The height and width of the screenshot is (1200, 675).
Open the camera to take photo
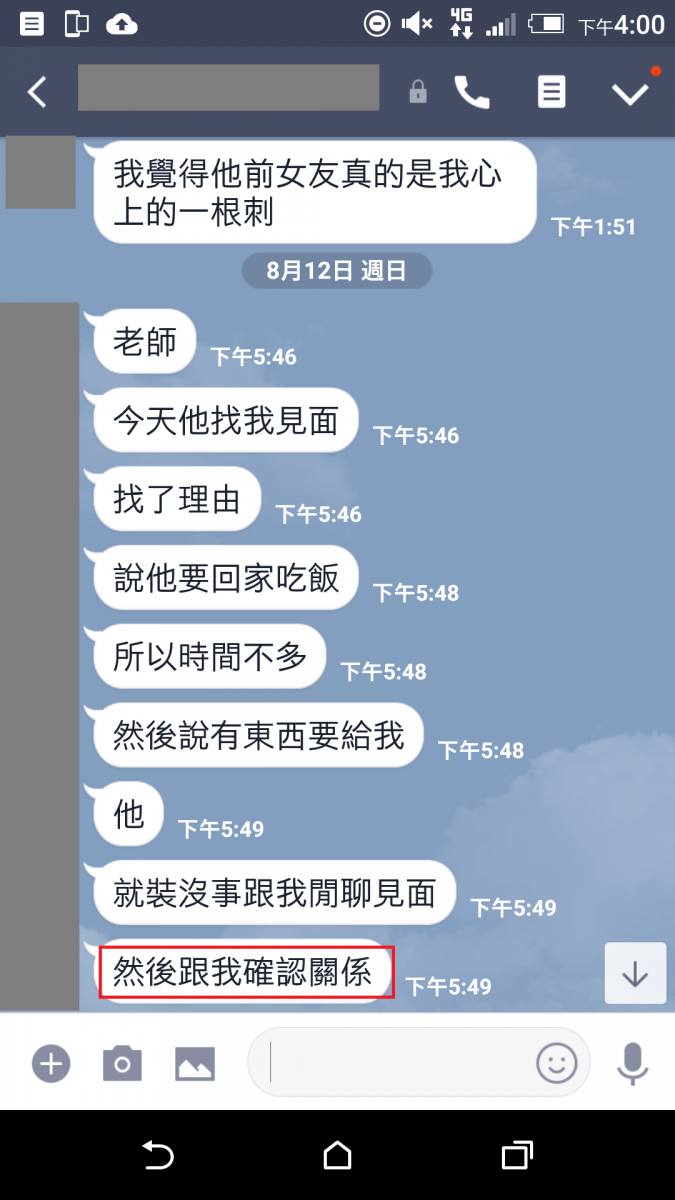[122, 1062]
